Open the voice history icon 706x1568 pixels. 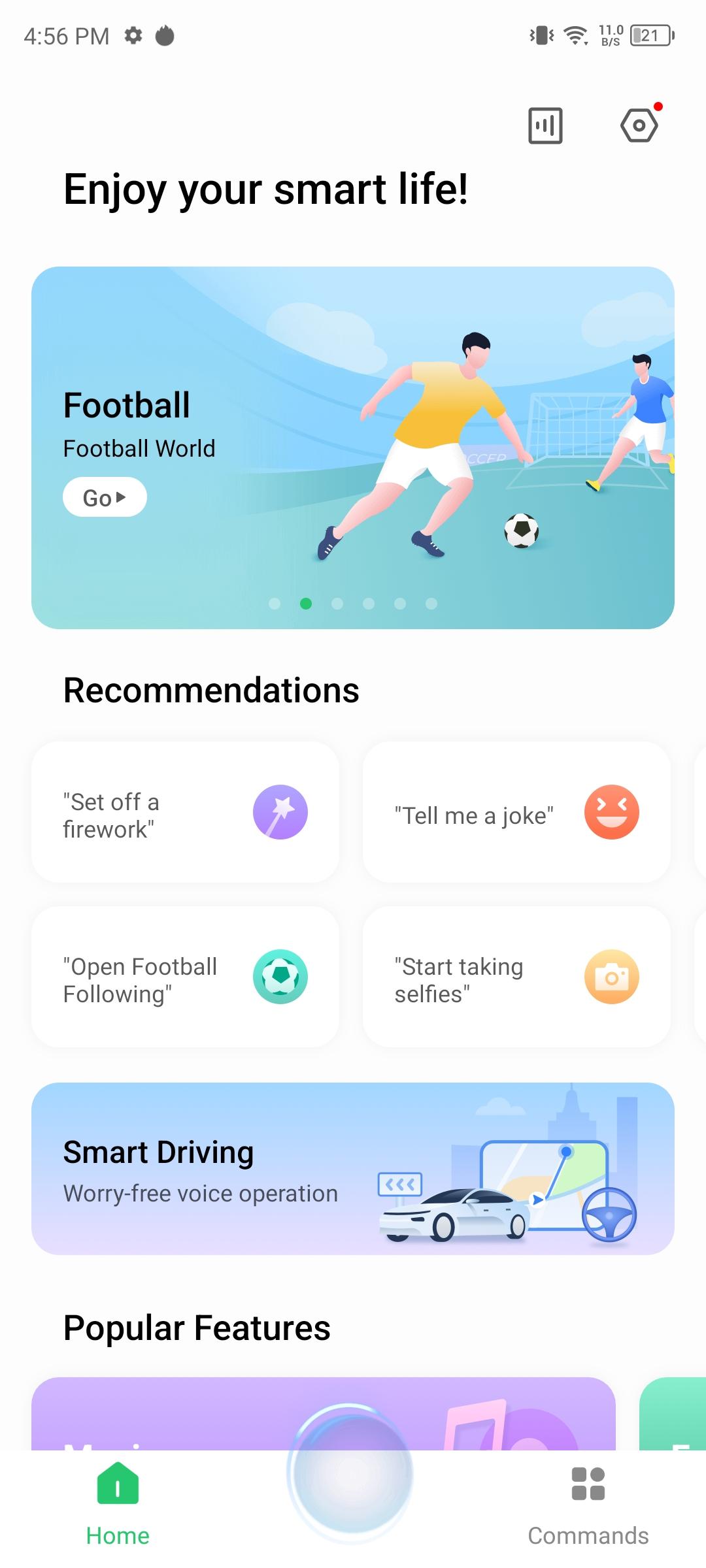(545, 125)
